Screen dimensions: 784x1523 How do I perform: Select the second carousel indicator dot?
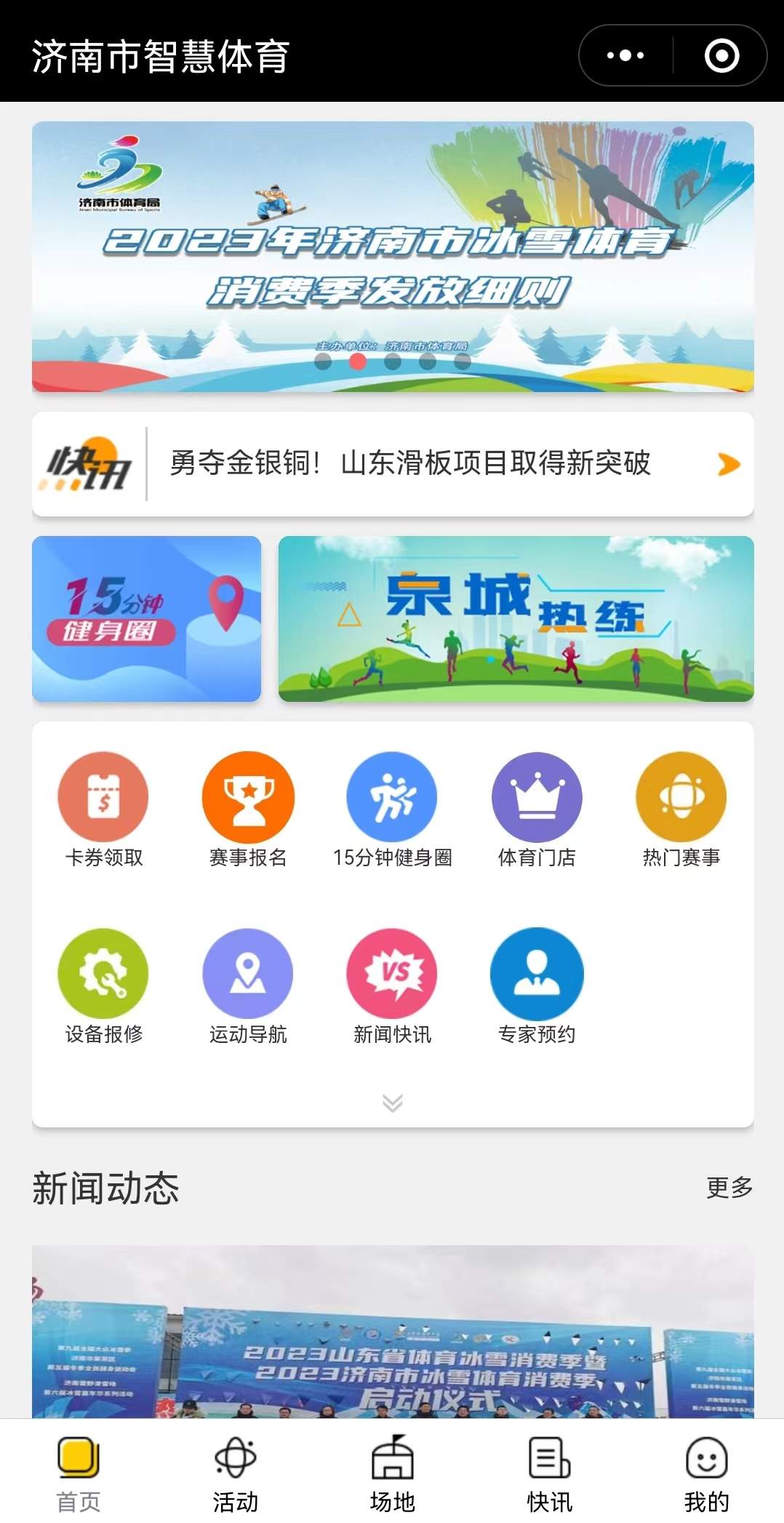point(358,361)
